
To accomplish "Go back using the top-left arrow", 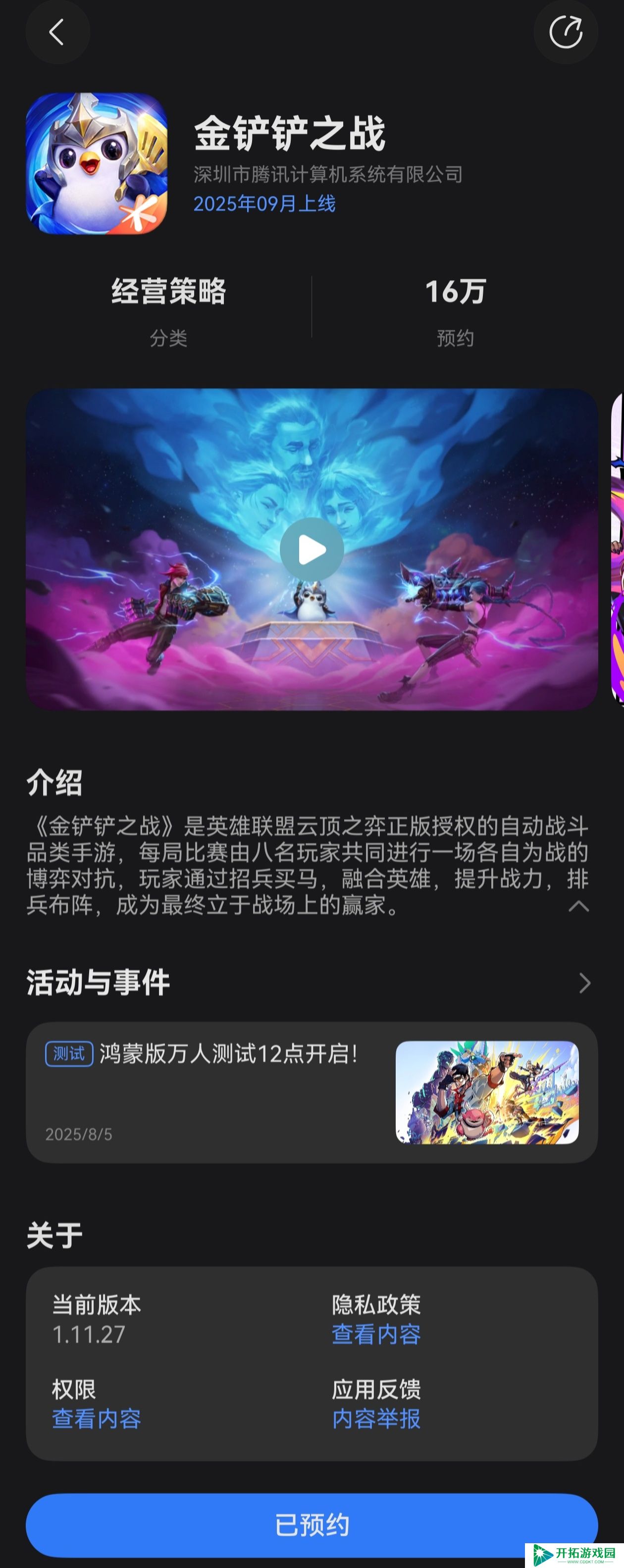I will pos(57,32).
